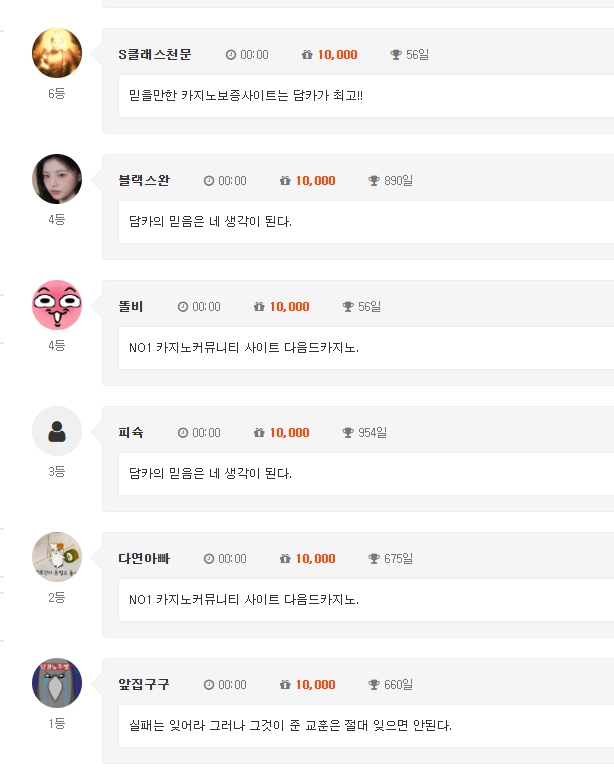
Task: Open 피슉's profile name
Action: 131,432
